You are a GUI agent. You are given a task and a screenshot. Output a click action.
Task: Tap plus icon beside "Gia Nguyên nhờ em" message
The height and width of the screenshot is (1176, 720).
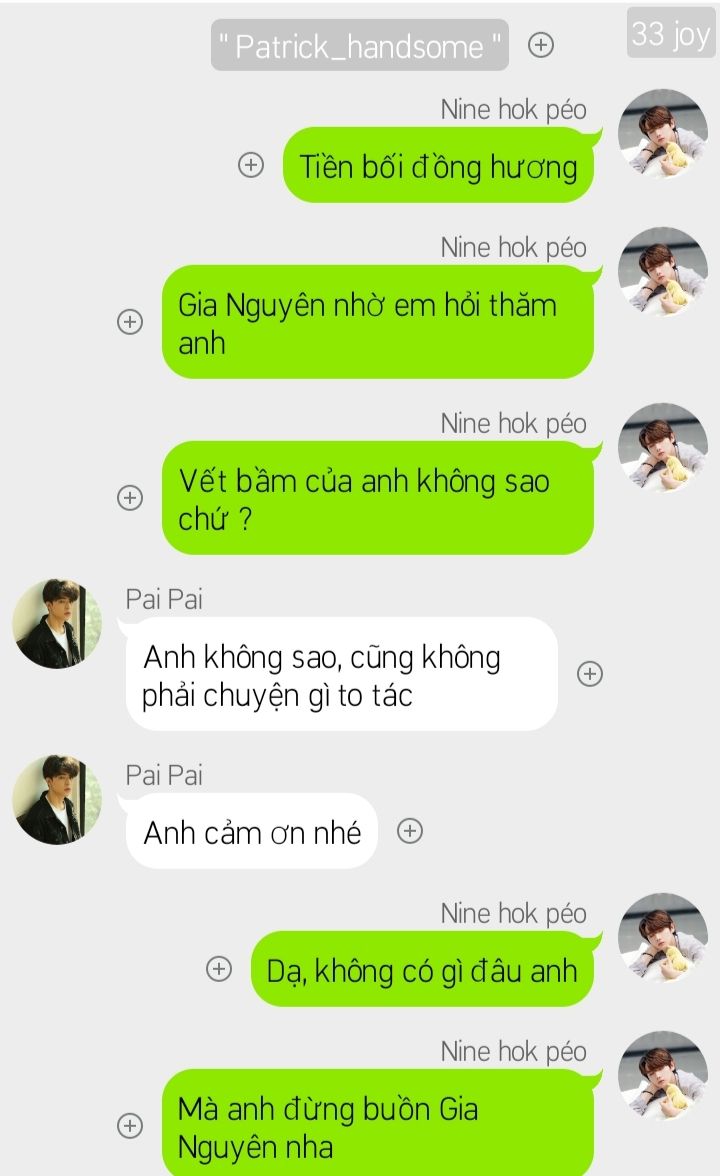tap(130, 321)
